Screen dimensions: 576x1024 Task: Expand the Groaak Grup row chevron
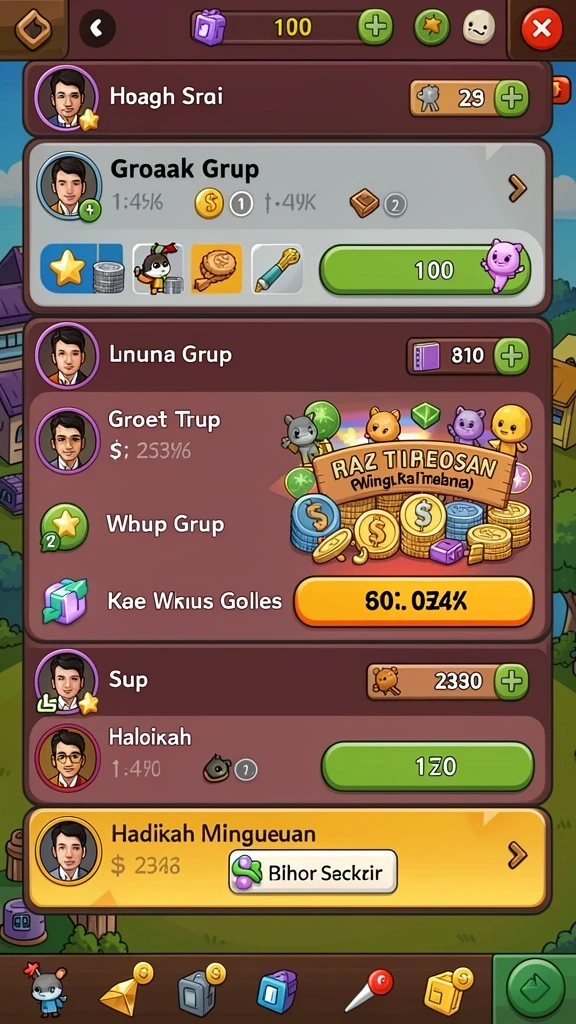tap(517, 189)
